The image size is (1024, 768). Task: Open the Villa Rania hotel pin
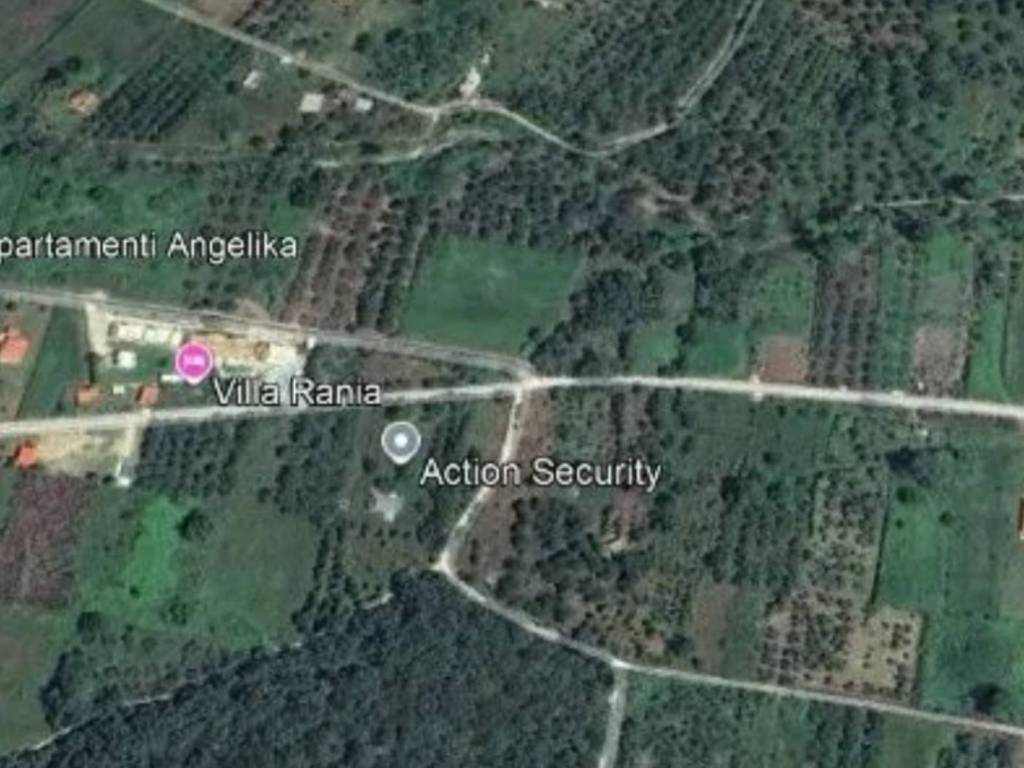194,360
